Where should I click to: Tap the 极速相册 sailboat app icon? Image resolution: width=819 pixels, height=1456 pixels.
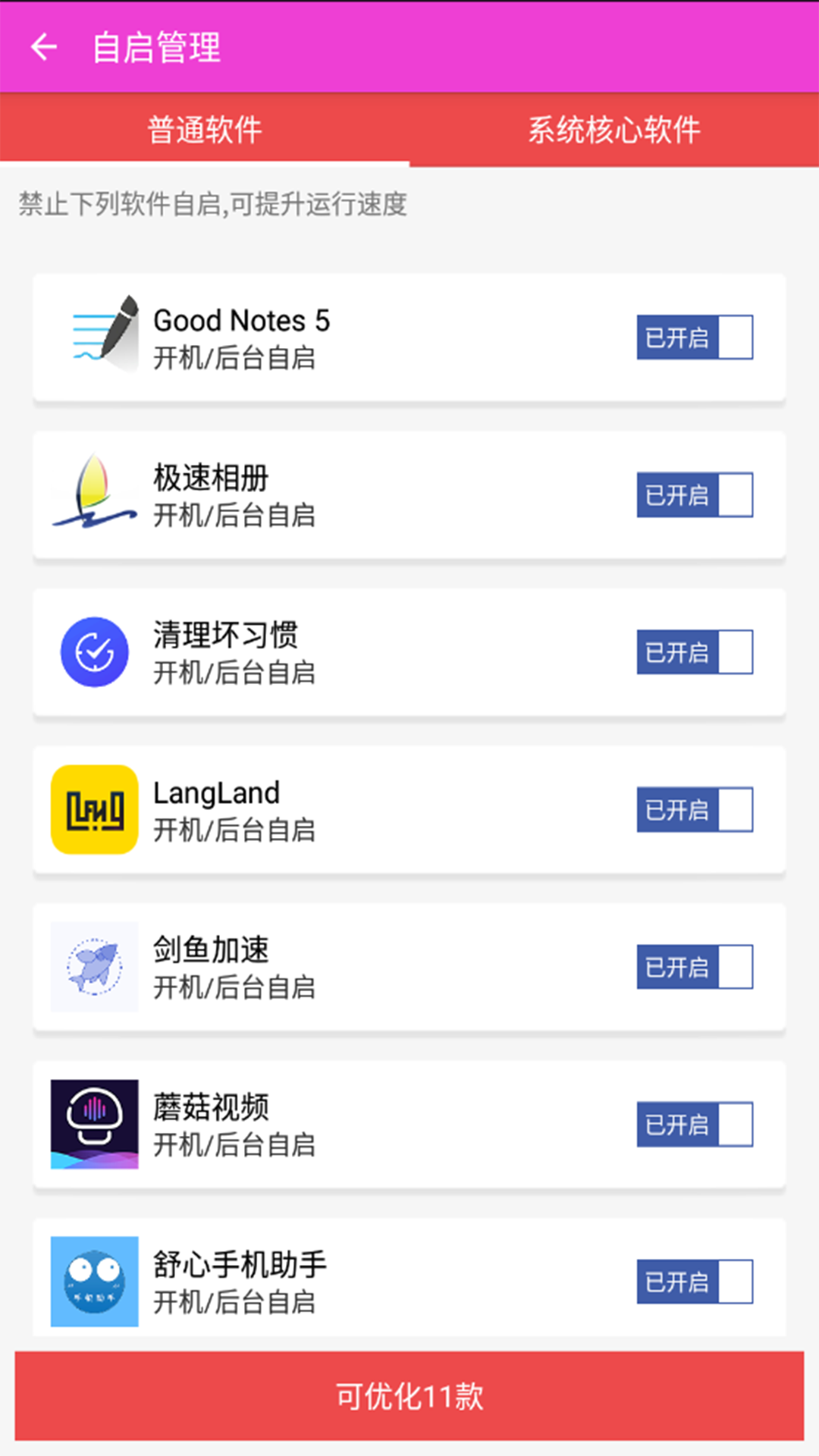pos(94,493)
